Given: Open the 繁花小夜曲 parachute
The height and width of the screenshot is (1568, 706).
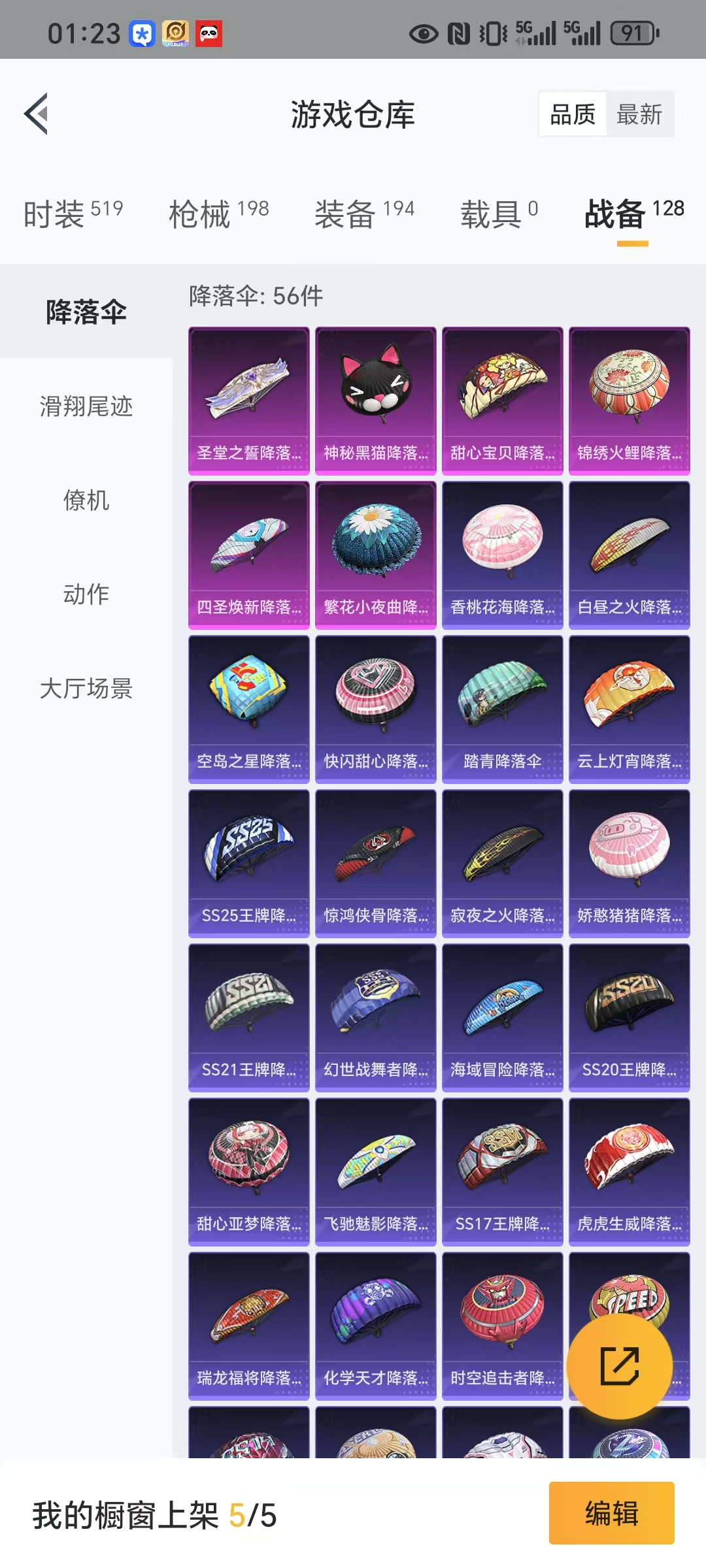Looking at the screenshot, I should pyautogui.click(x=375, y=555).
